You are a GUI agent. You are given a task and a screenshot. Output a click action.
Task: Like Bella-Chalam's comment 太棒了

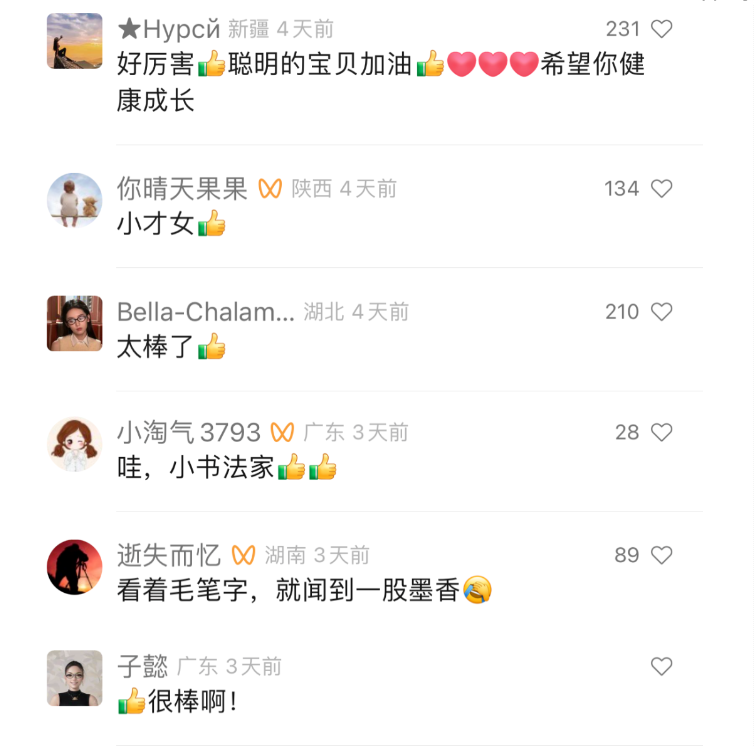pyautogui.click(x=662, y=312)
